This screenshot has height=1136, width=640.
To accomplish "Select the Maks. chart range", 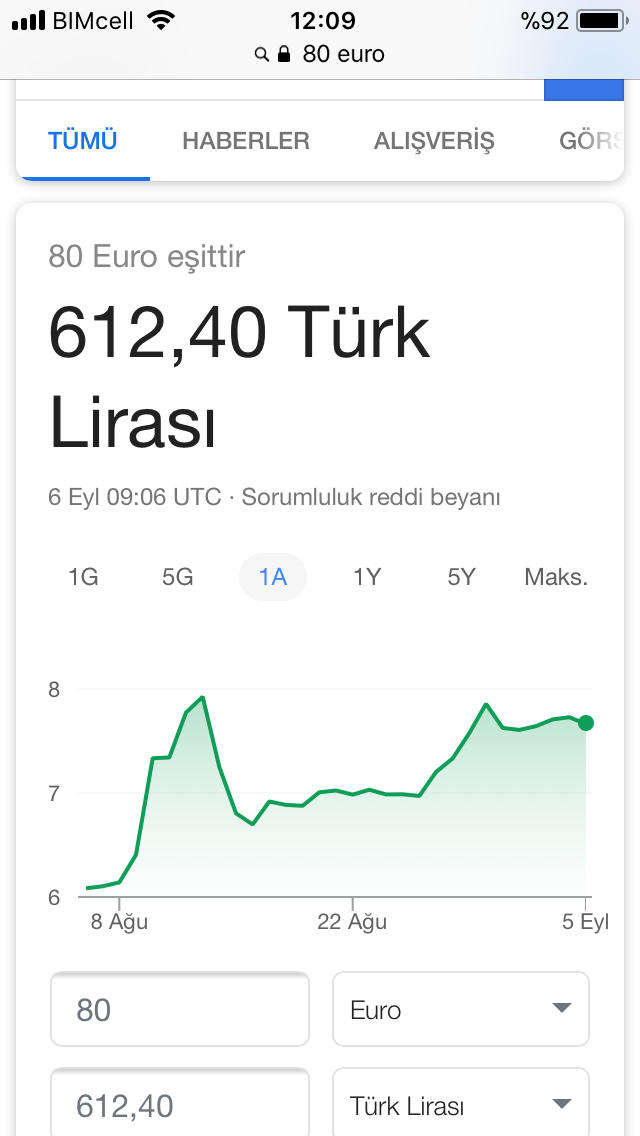I will point(556,577).
